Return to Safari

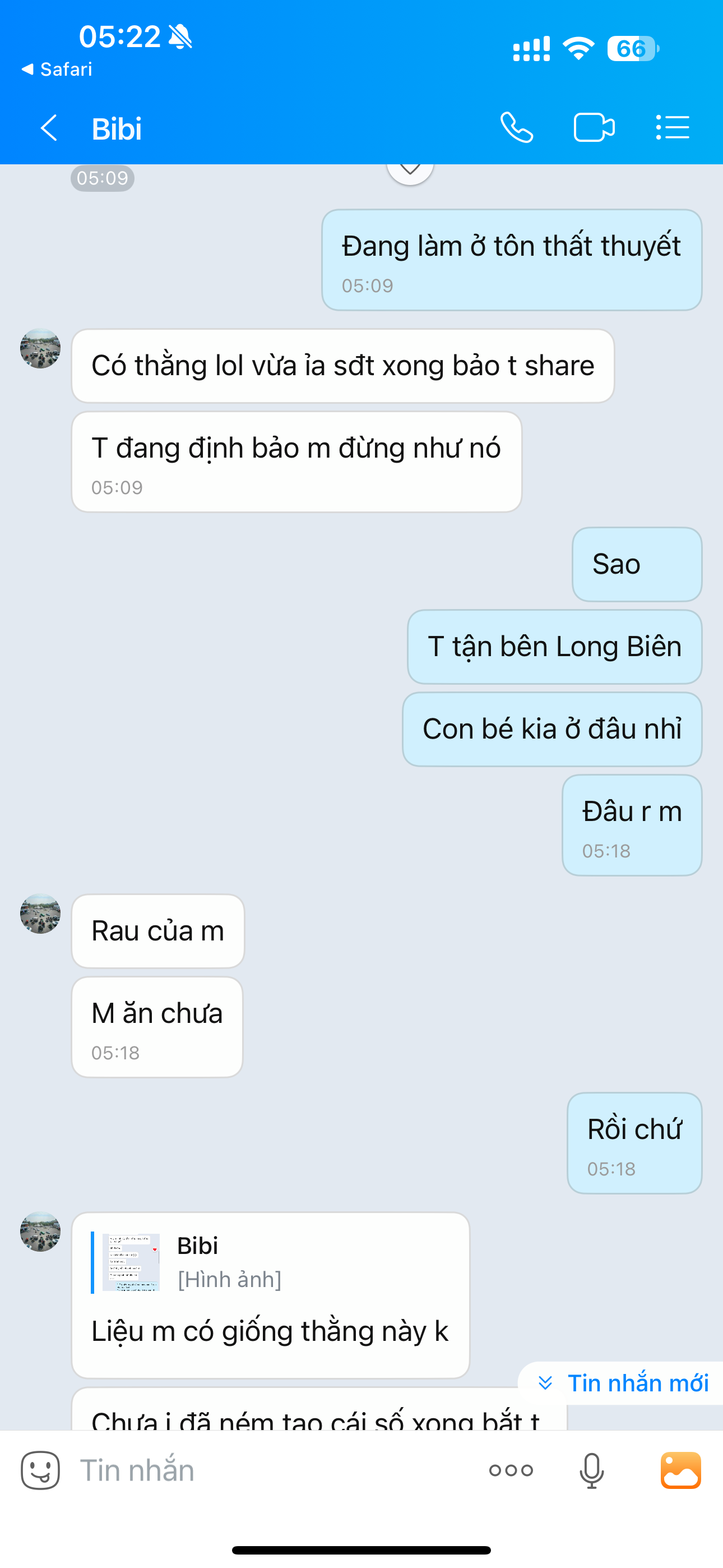pyautogui.click(x=57, y=70)
